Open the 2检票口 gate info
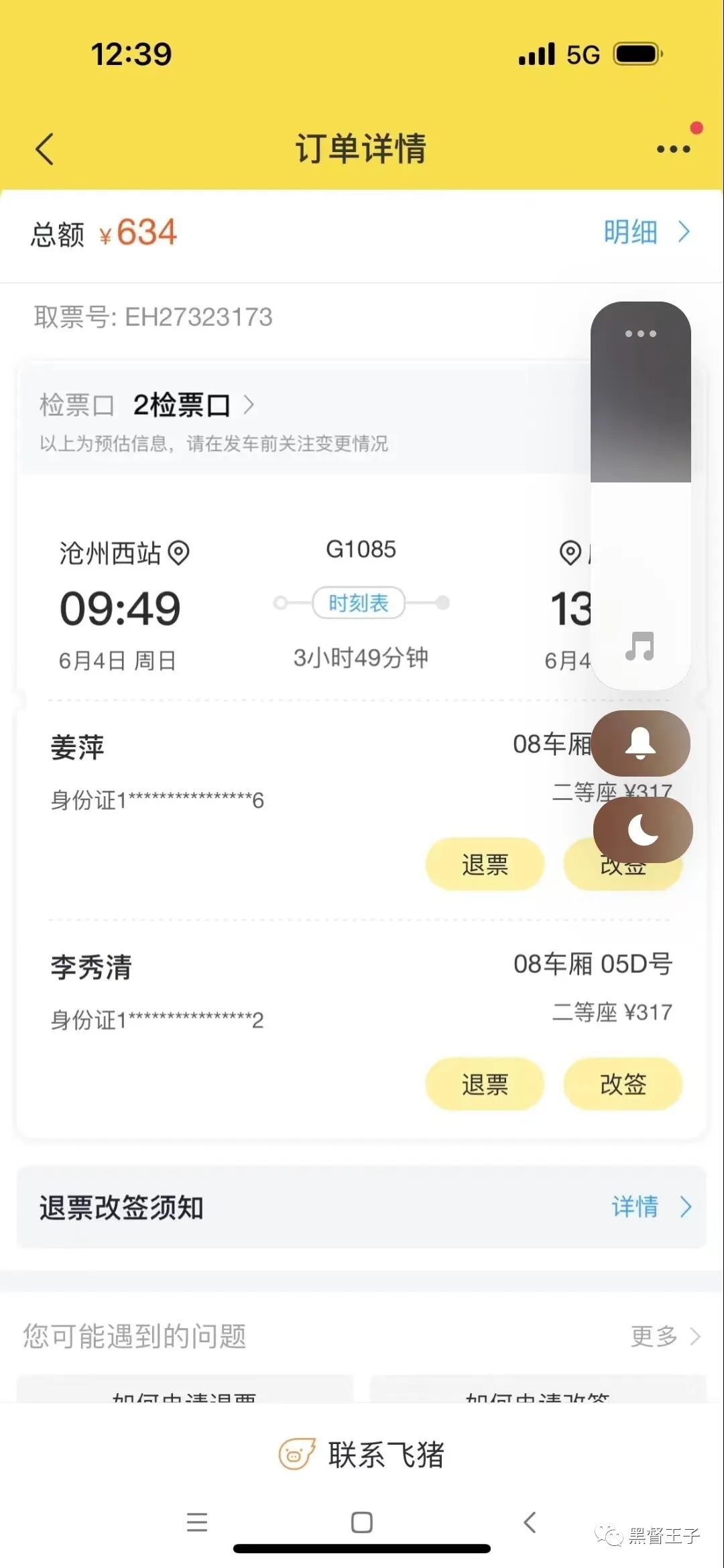The height and width of the screenshot is (1568, 724). [x=193, y=405]
